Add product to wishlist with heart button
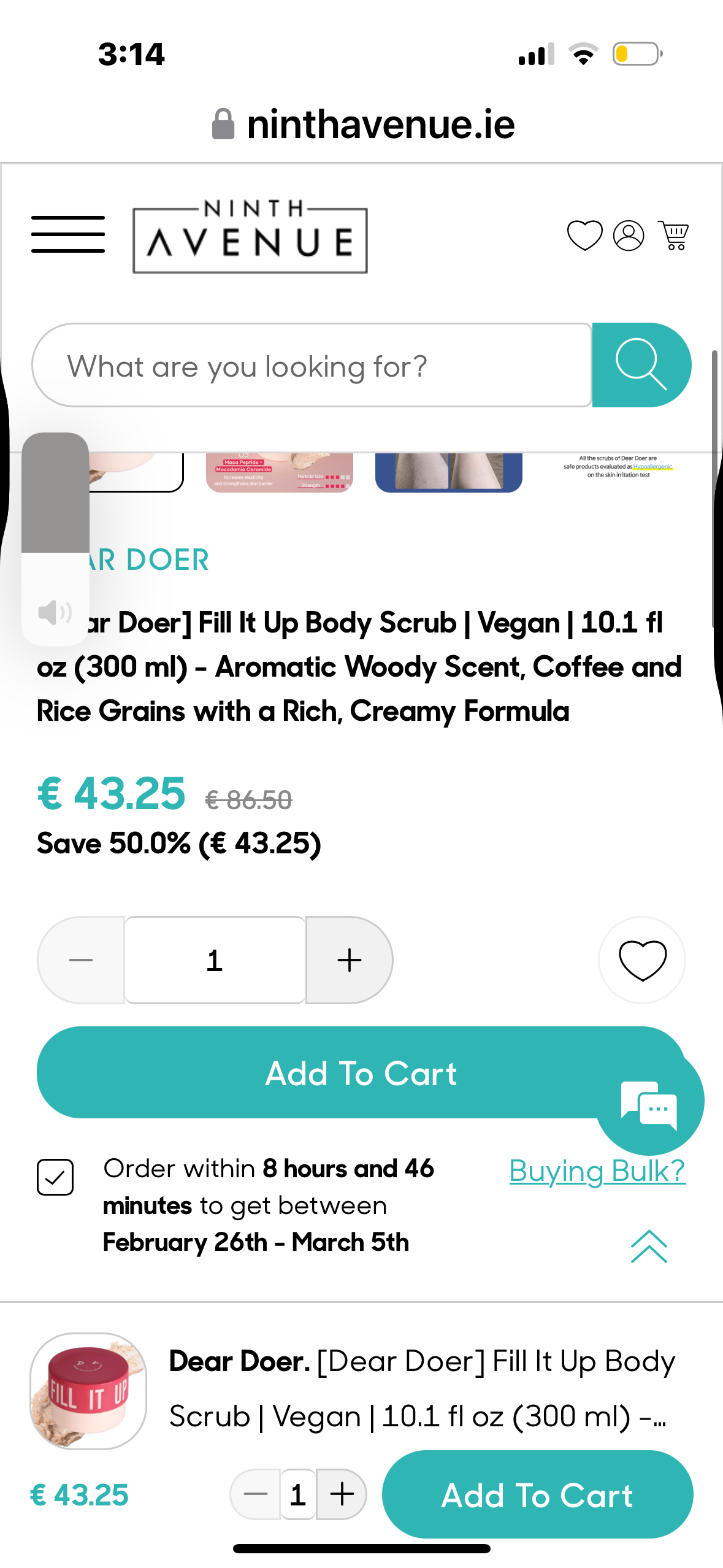723x1568 pixels. pos(642,961)
